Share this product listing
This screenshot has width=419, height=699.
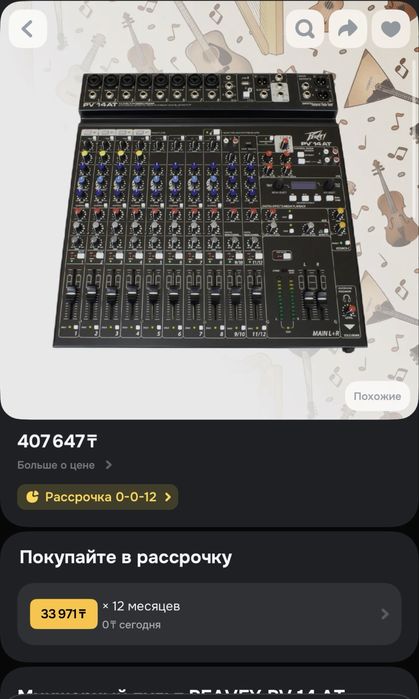click(x=348, y=29)
